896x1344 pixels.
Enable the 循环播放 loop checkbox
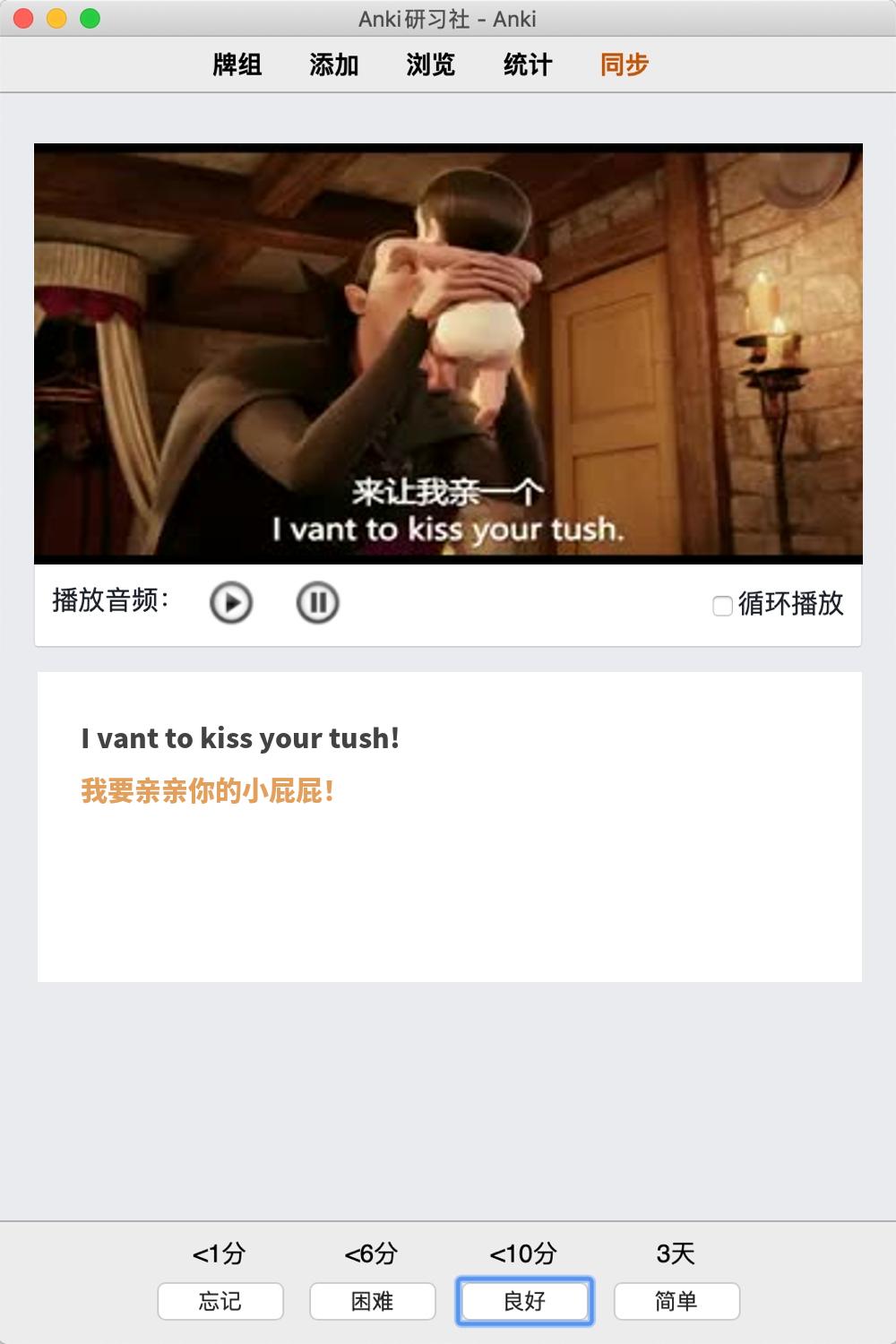coord(722,606)
